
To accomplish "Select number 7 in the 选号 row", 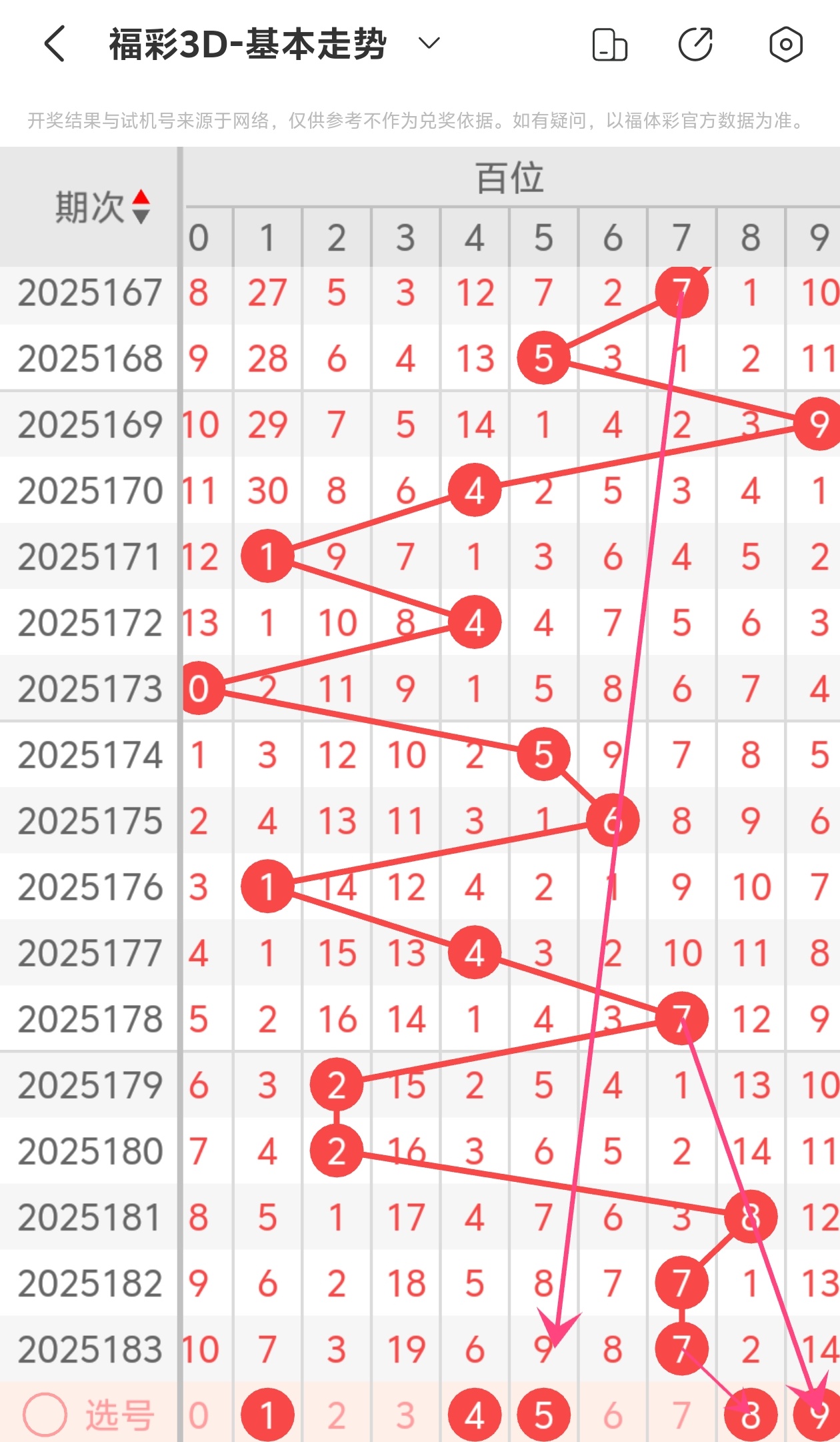I will [x=681, y=1415].
